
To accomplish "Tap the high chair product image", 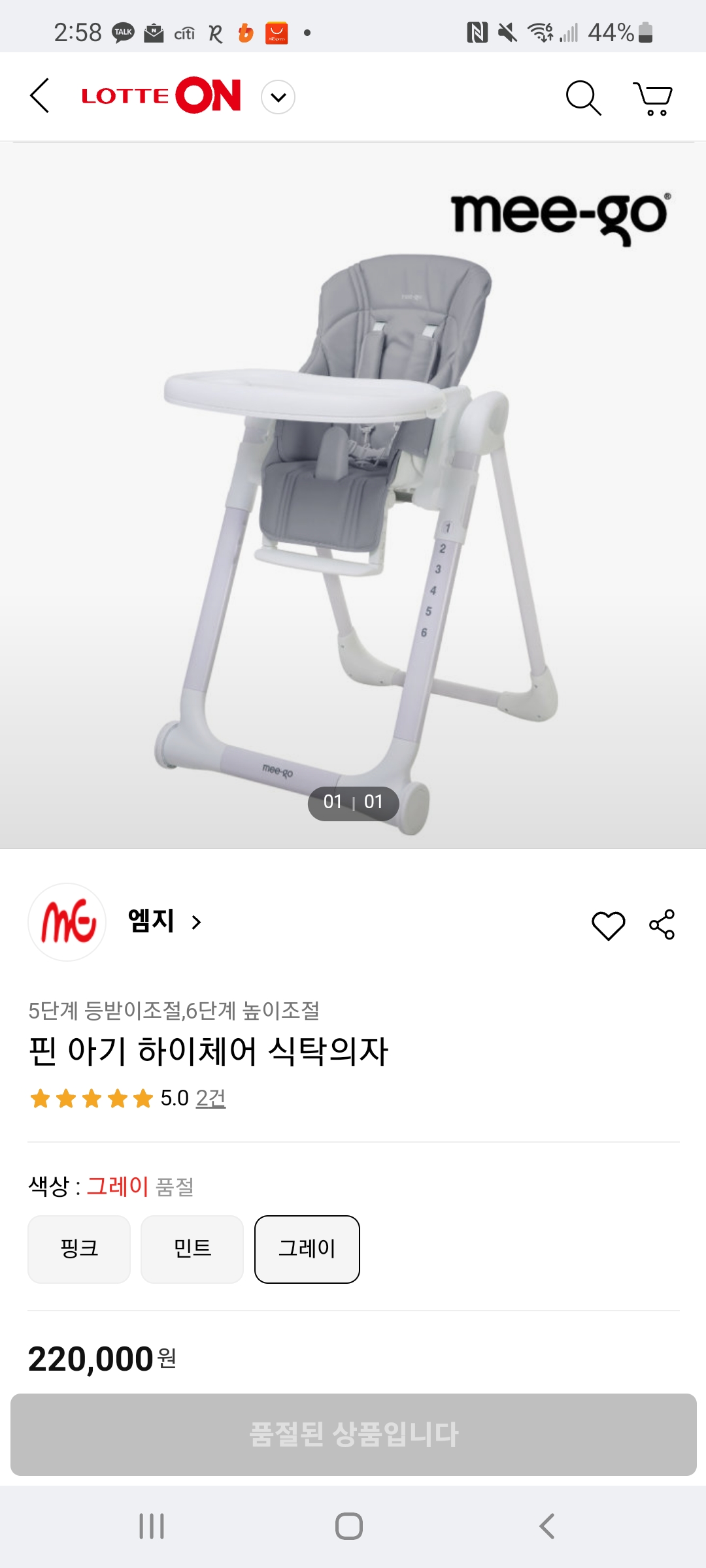I will [x=353, y=495].
